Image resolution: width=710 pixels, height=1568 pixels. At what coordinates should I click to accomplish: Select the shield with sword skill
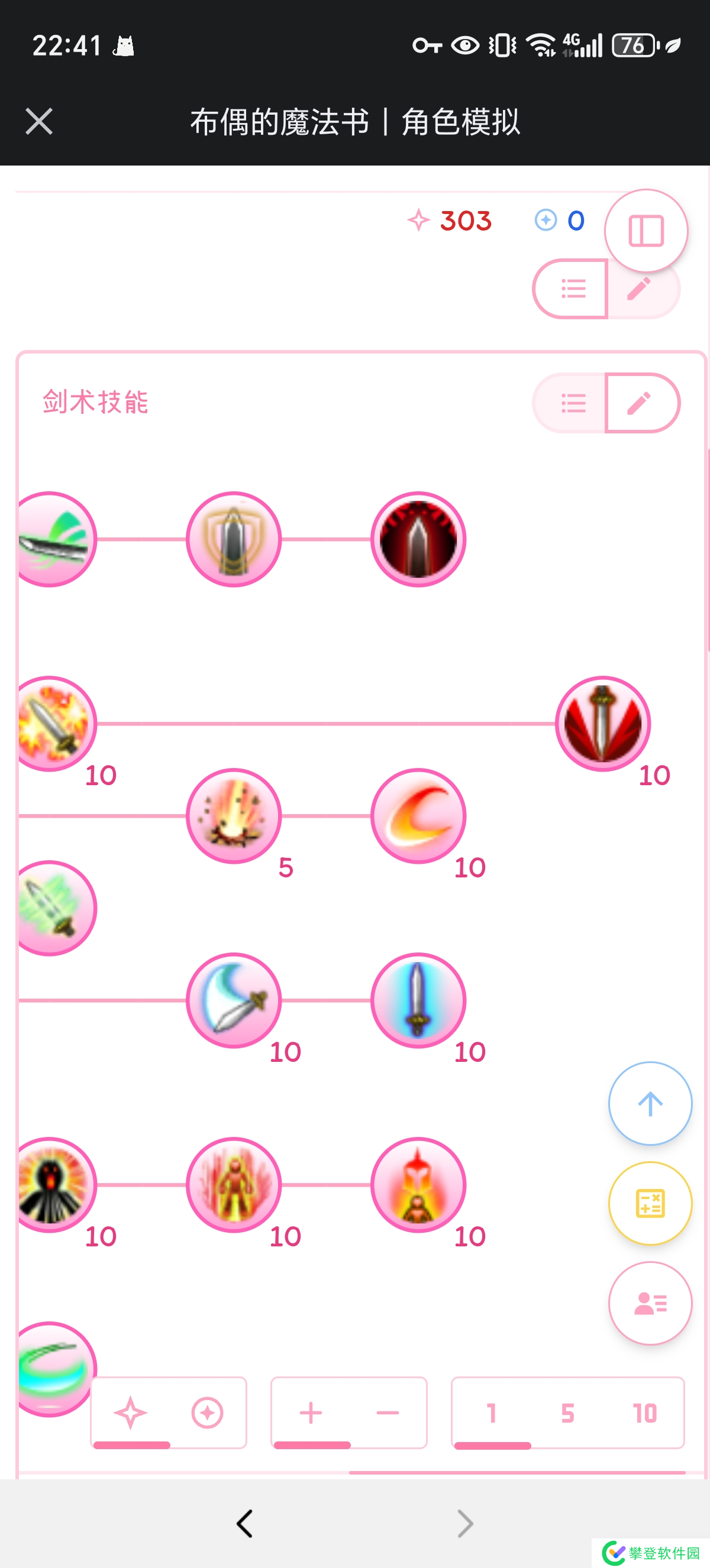(x=234, y=539)
